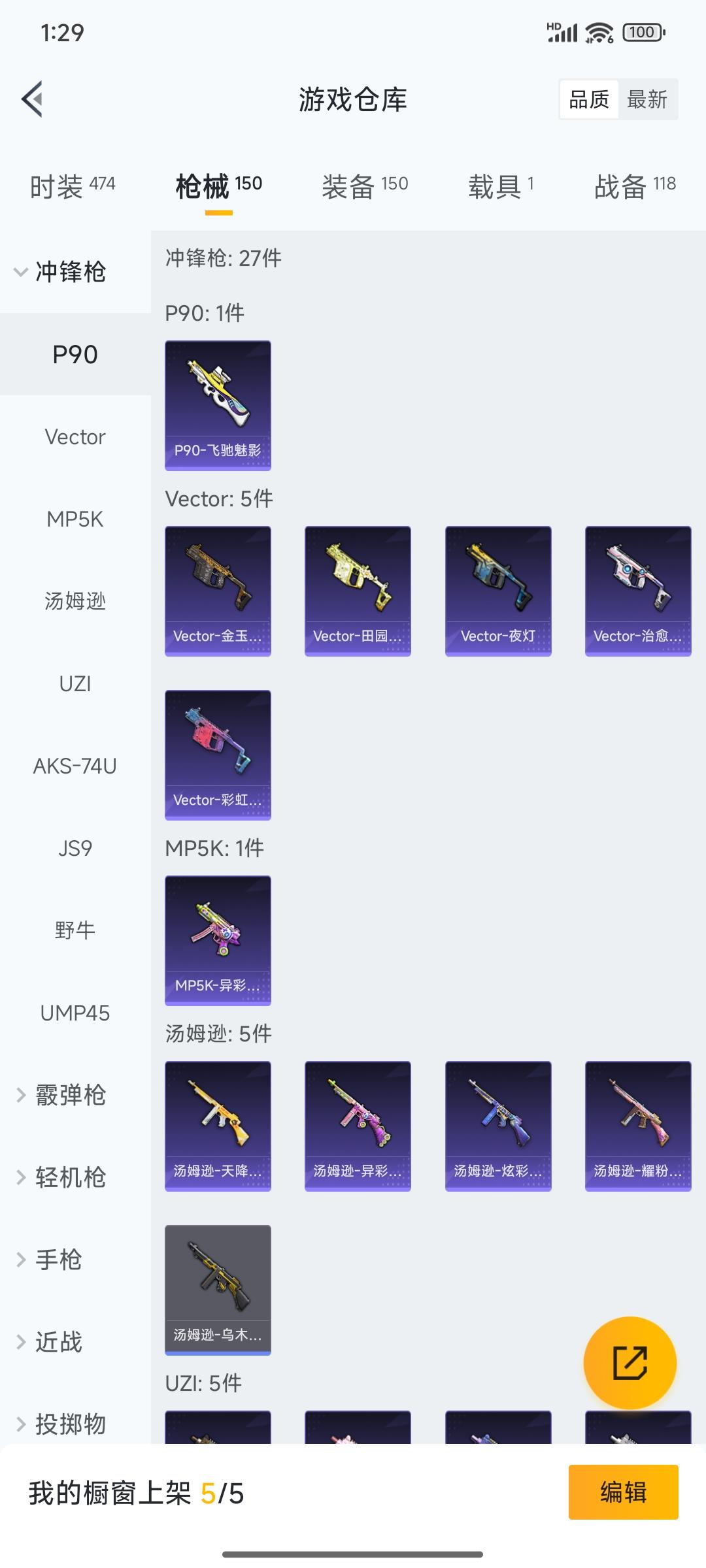The width and height of the screenshot is (706, 1568).
Task: Jump to Vector in the sidebar
Action: tap(75, 437)
